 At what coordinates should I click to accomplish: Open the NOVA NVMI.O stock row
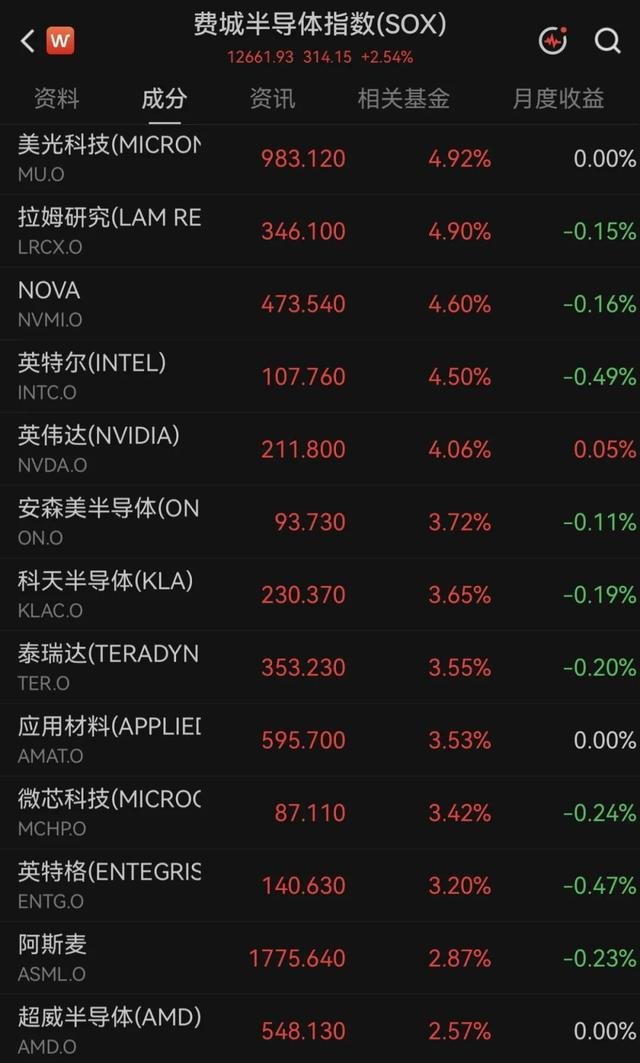(x=320, y=304)
